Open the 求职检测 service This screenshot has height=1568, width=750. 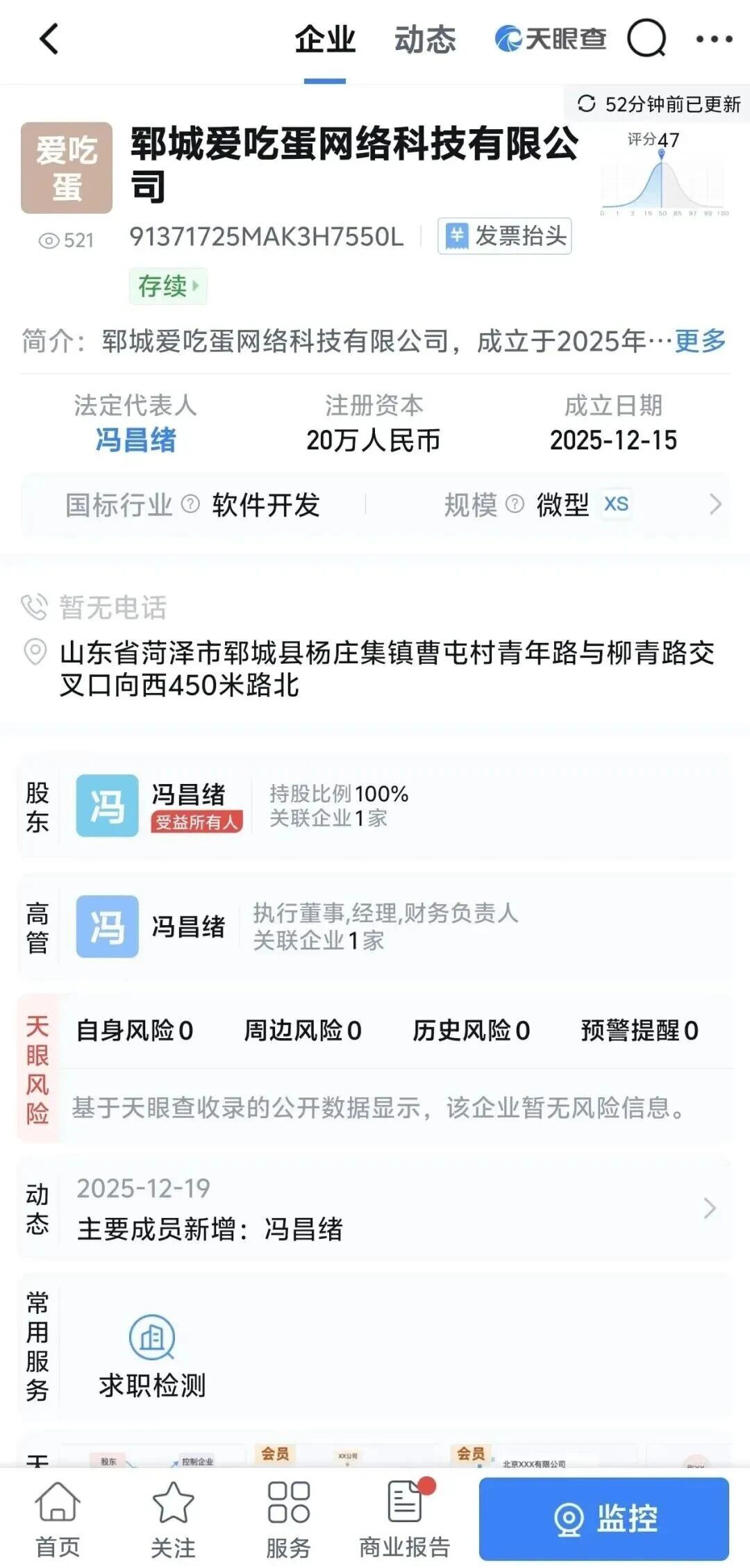(152, 1357)
